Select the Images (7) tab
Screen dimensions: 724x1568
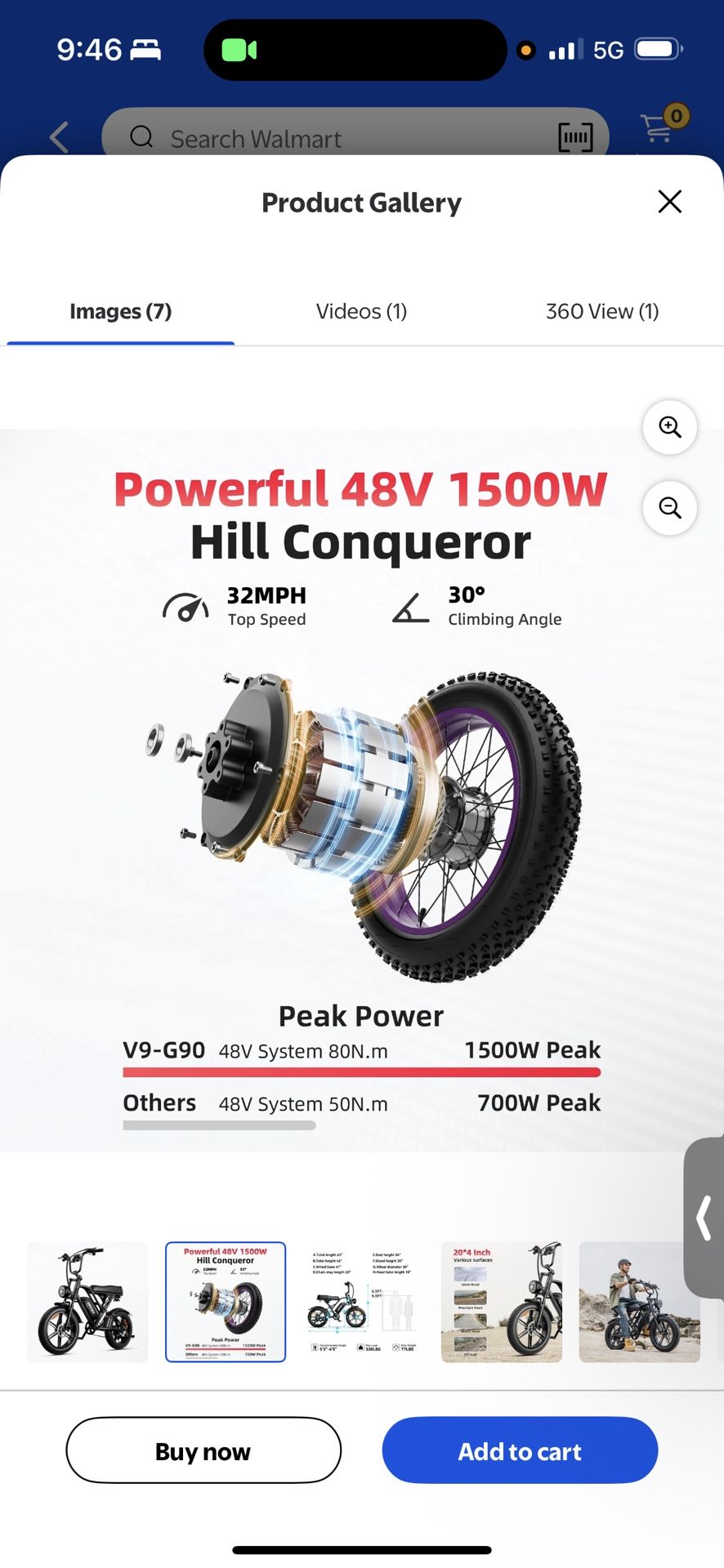coord(121,311)
